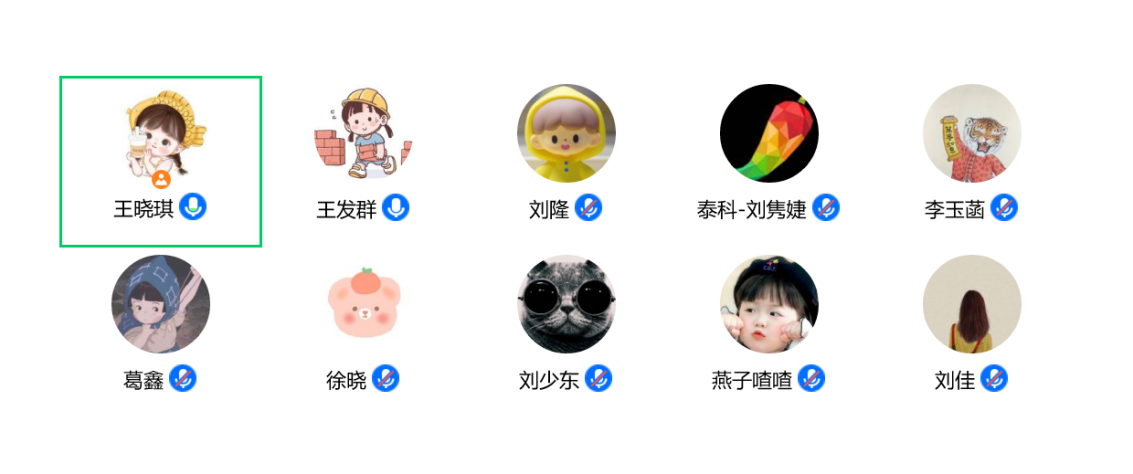Open 王发群's participant tile
Image resolution: width=1133 pixels, height=474 pixels.
click(x=363, y=135)
